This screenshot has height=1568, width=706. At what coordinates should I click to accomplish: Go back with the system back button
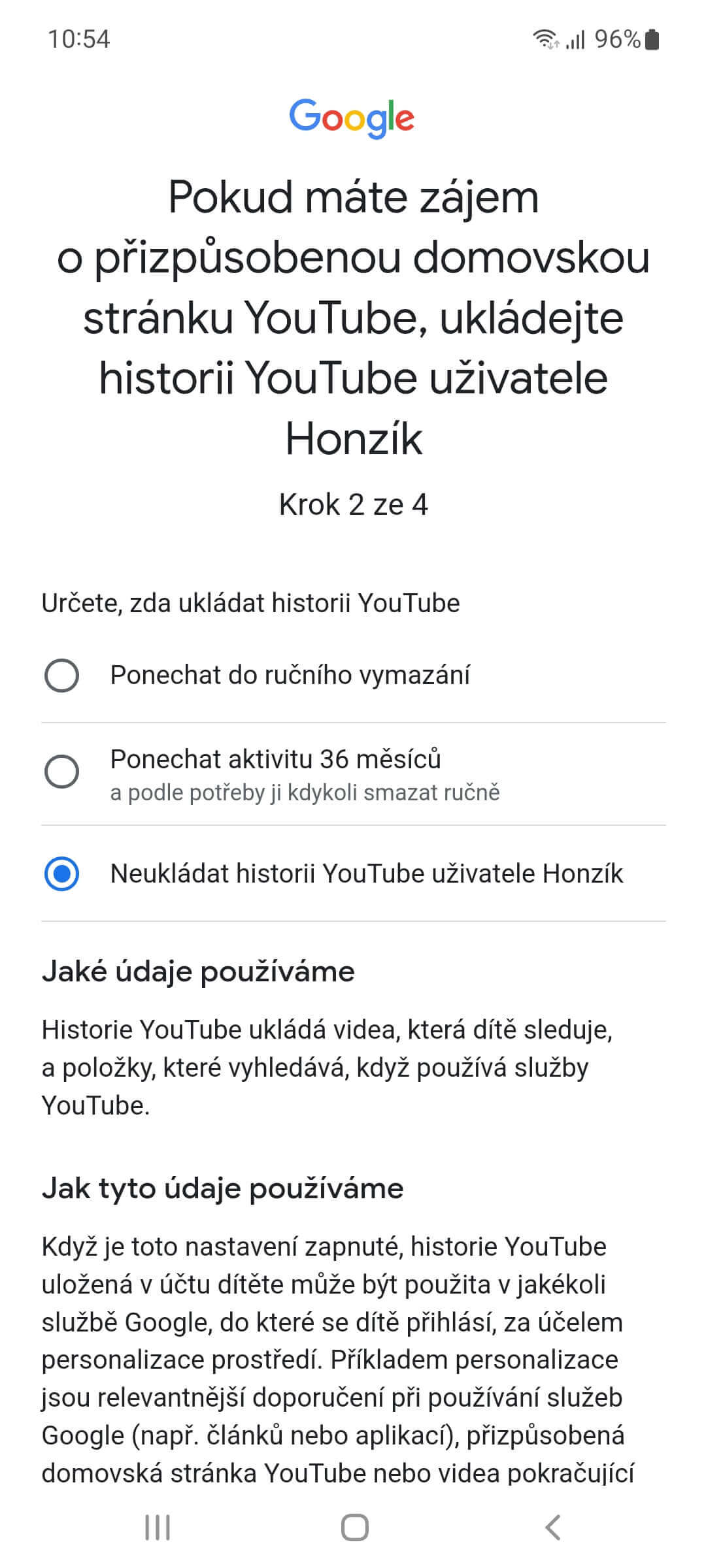click(552, 1527)
